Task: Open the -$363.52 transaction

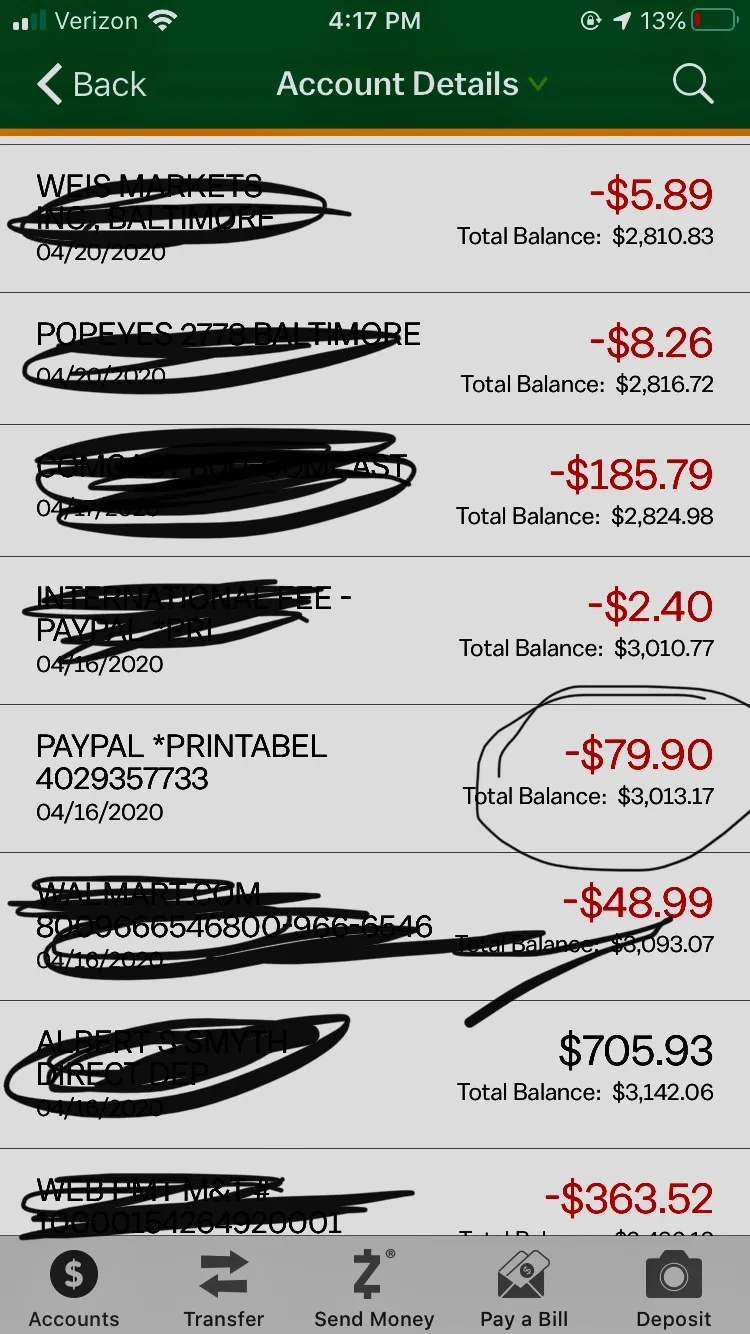Action: click(x=375, y=1192)
